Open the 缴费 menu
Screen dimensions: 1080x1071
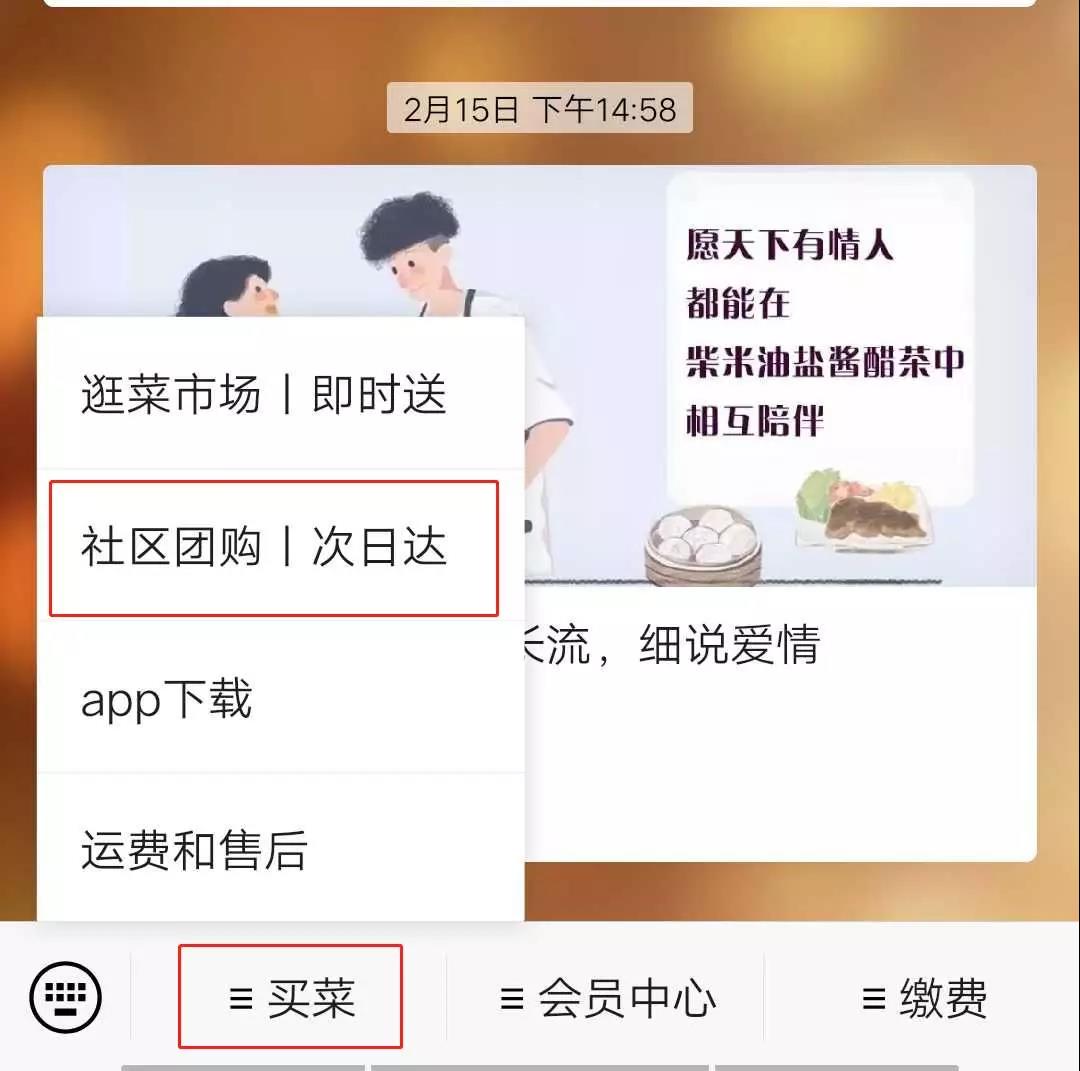924,998
